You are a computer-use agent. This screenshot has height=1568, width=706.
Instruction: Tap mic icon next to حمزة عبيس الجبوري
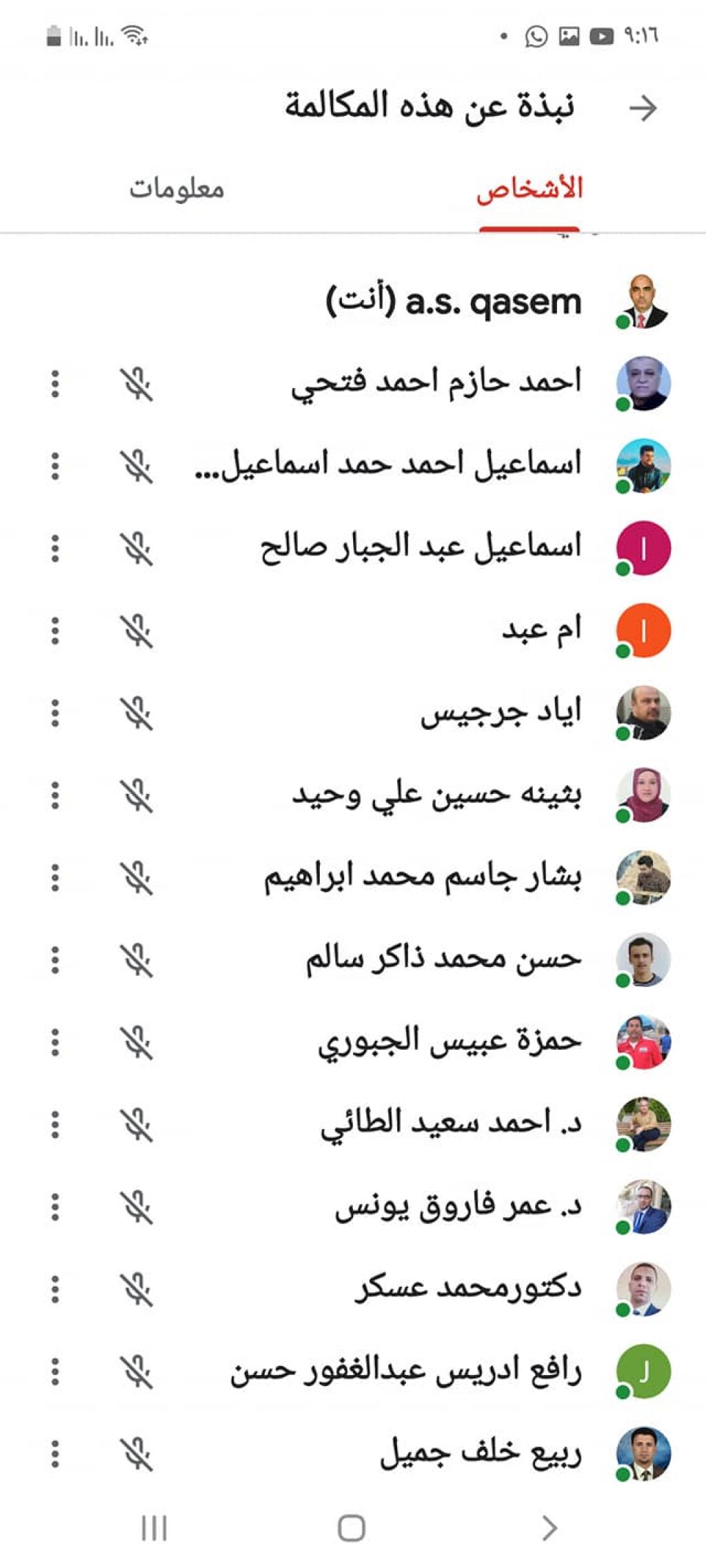[x=137, y=1042]
